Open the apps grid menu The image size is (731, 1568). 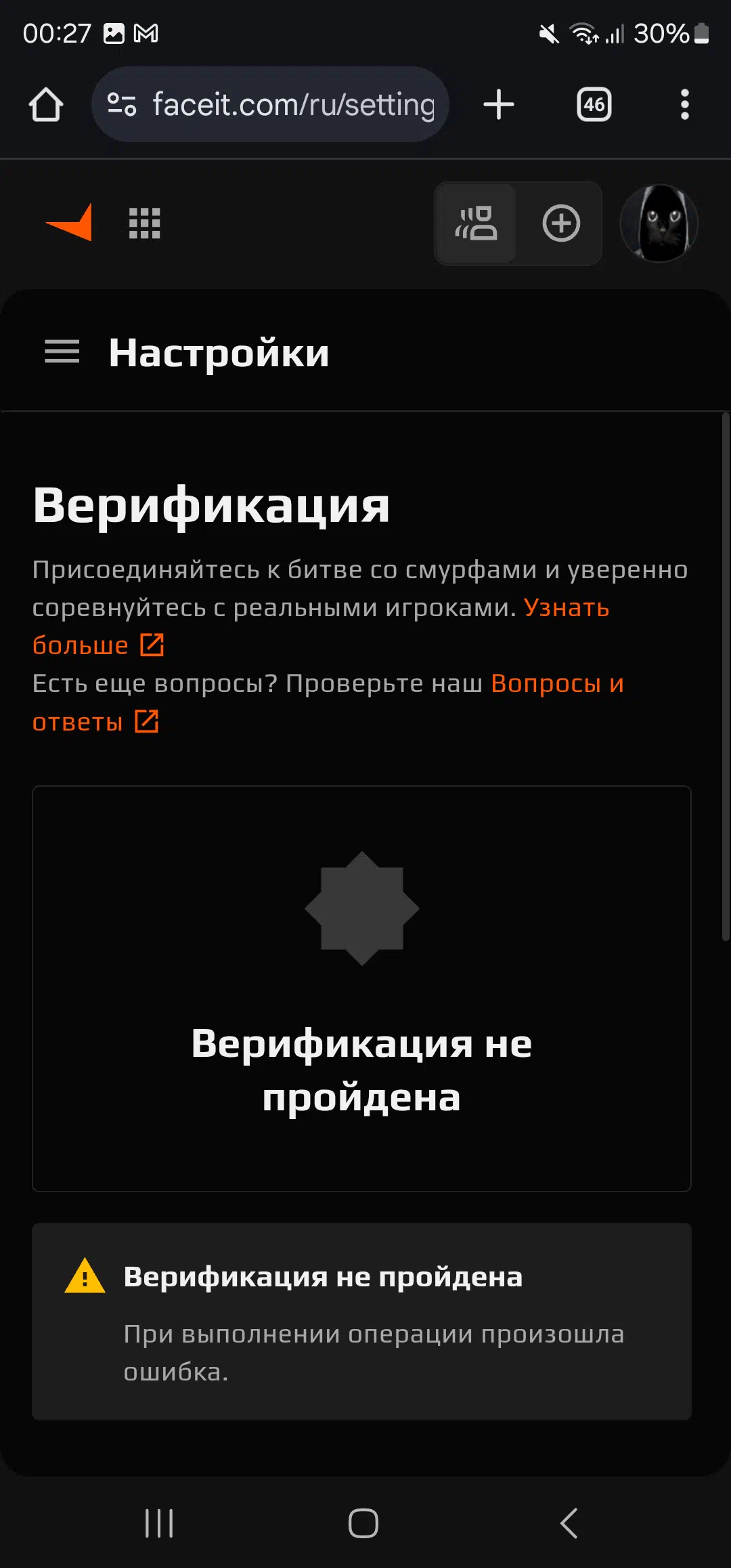(x=145, y=223)
